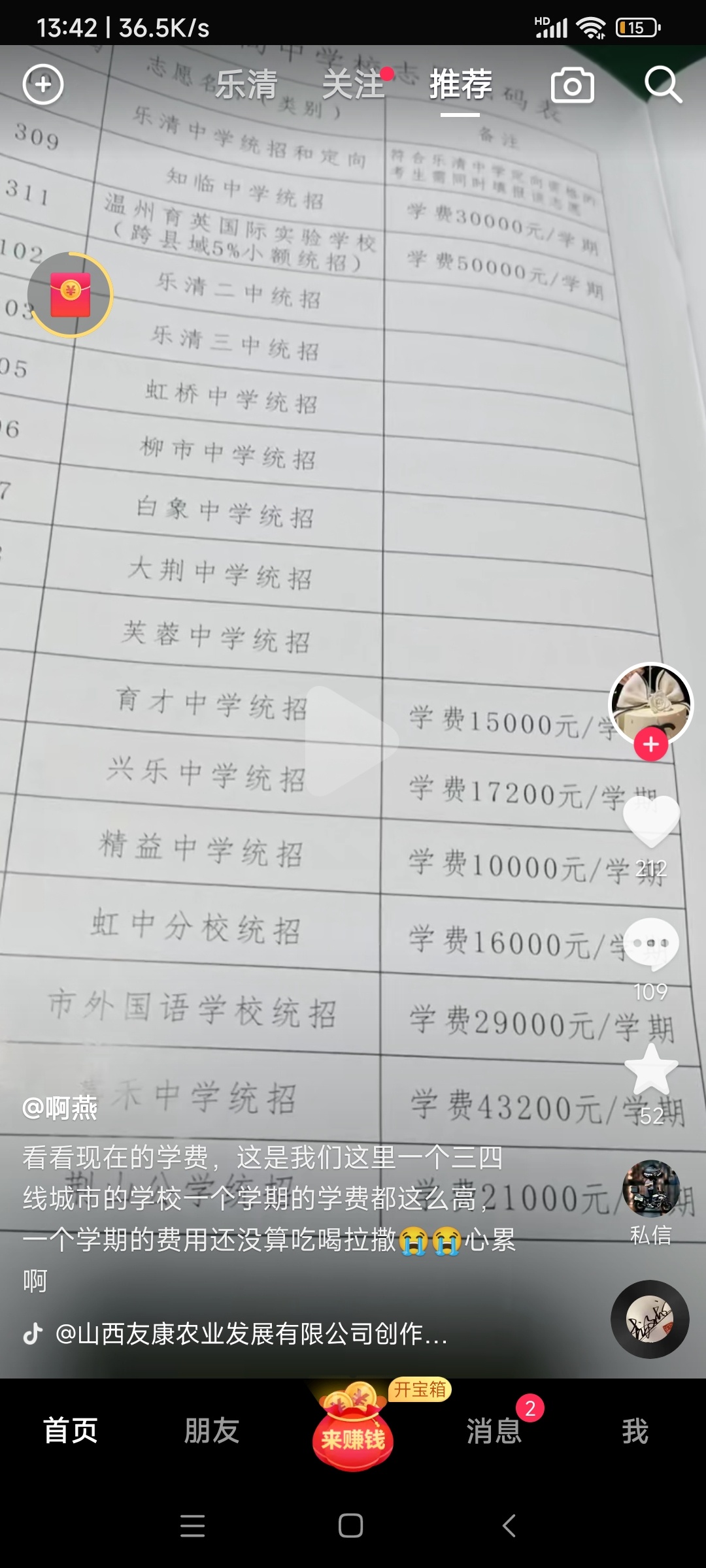This screenshot has height=1568, width=706.
Task: Switch to the 乐清 local tab
Action: pos(246,85)
